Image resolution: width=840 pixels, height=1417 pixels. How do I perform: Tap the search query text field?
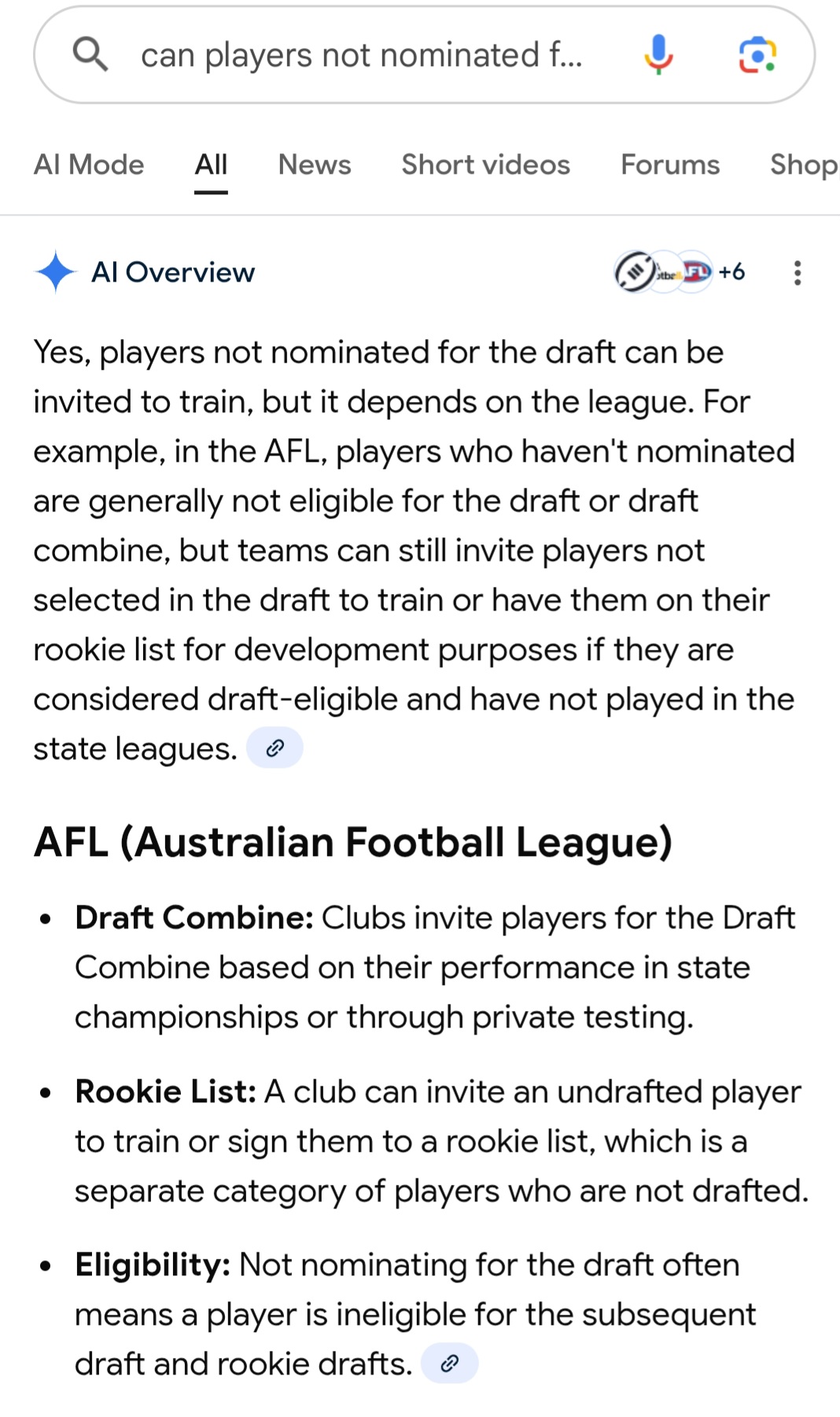point(362,55)
